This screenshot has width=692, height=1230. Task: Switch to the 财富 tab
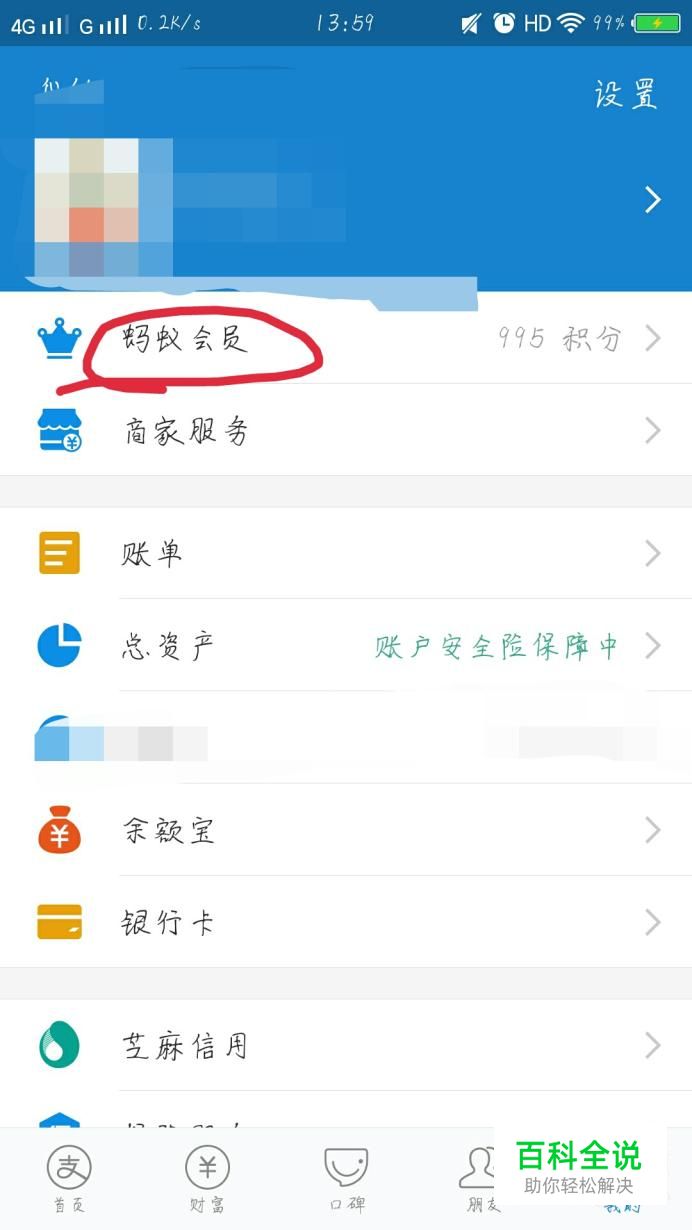click(207, 1179)
